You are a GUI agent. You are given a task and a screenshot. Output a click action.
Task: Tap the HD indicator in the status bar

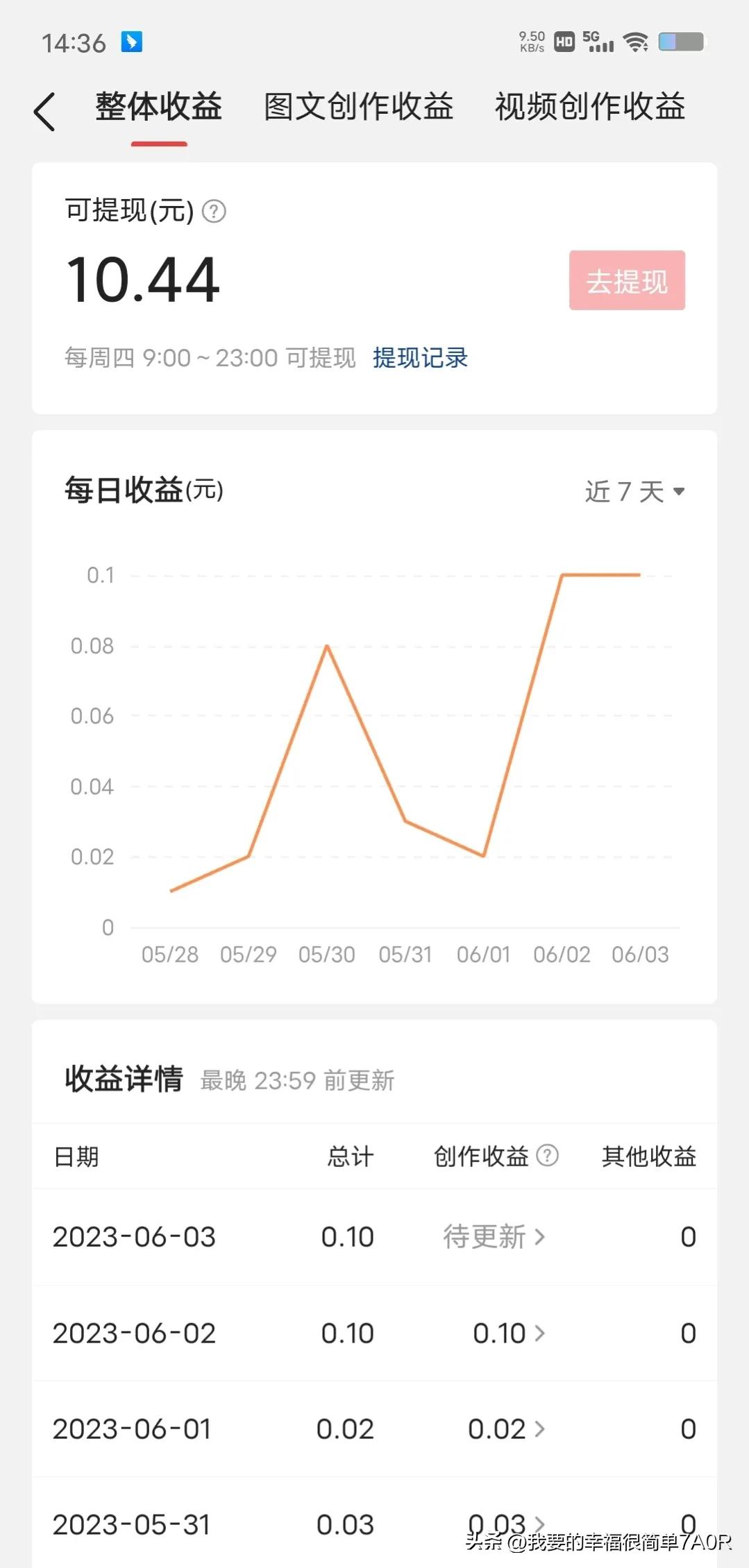coord(562,42)
